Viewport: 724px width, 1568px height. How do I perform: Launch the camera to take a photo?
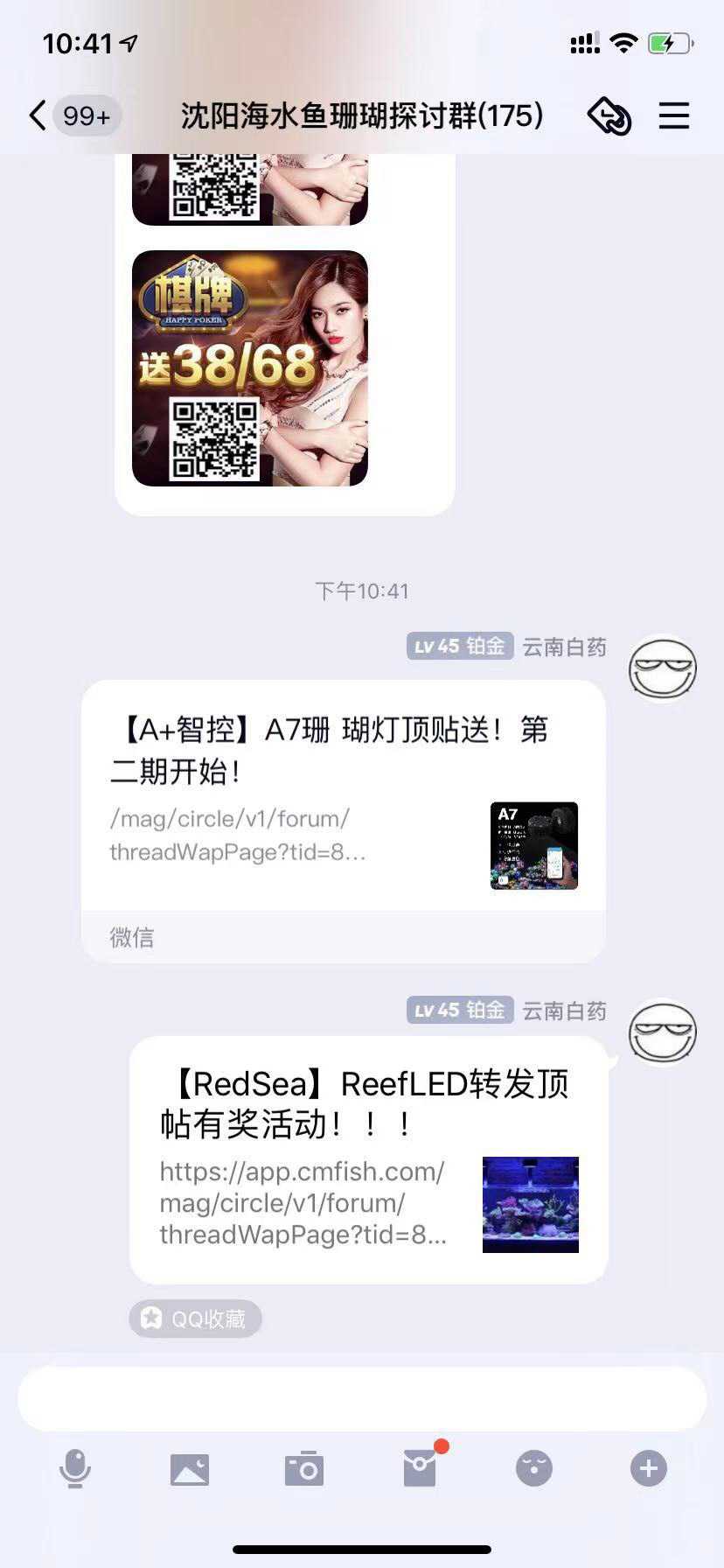tap(304, 1468)
